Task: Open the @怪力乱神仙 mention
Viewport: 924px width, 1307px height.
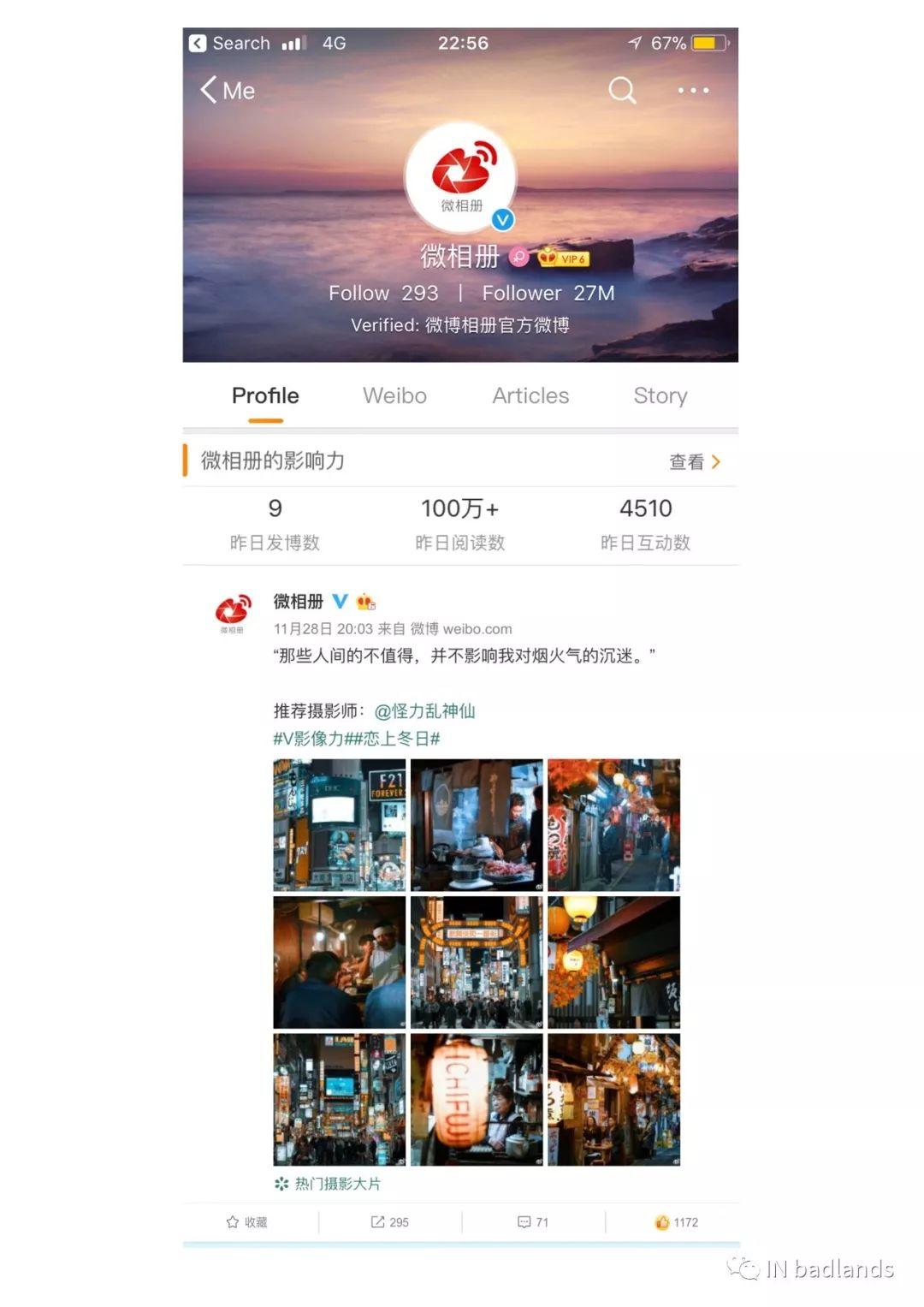Action: click(424, 710)
